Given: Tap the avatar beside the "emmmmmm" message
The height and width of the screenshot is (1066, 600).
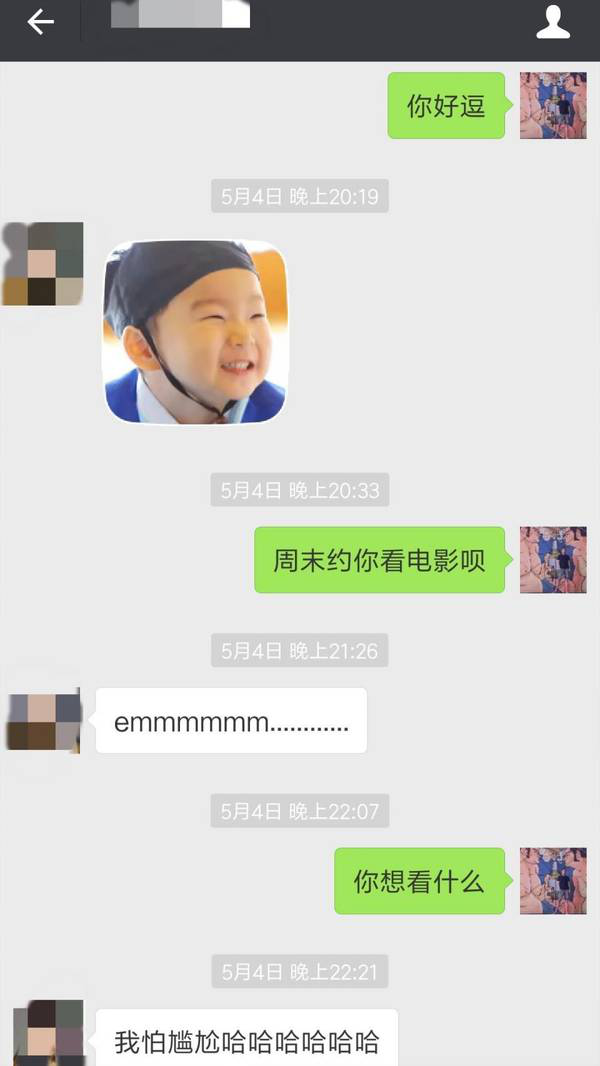Looking at the screenshot, I should click(43, 721).
